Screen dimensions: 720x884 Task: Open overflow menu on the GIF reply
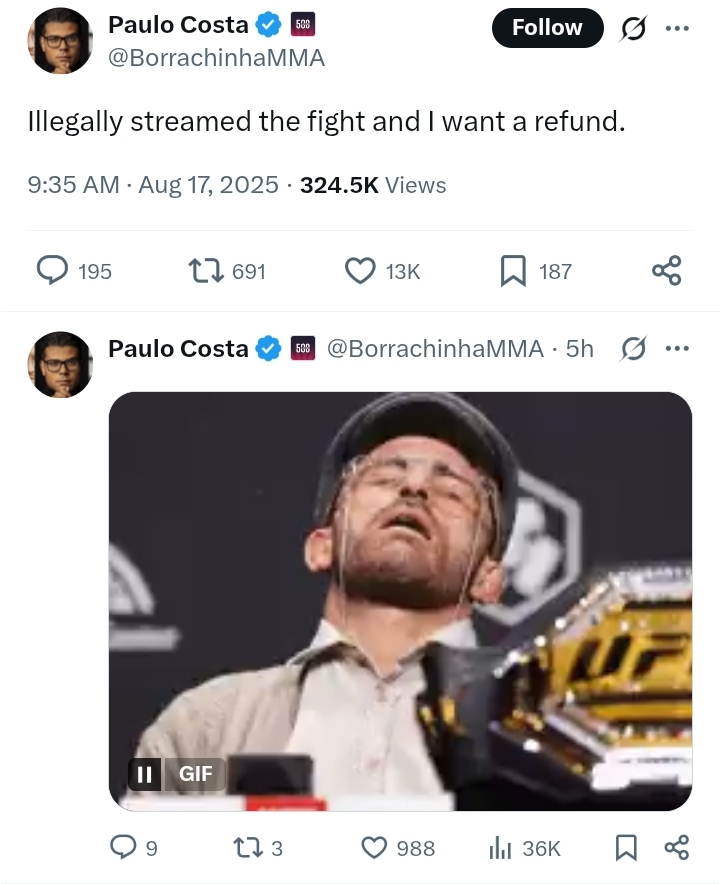[677, 349]
